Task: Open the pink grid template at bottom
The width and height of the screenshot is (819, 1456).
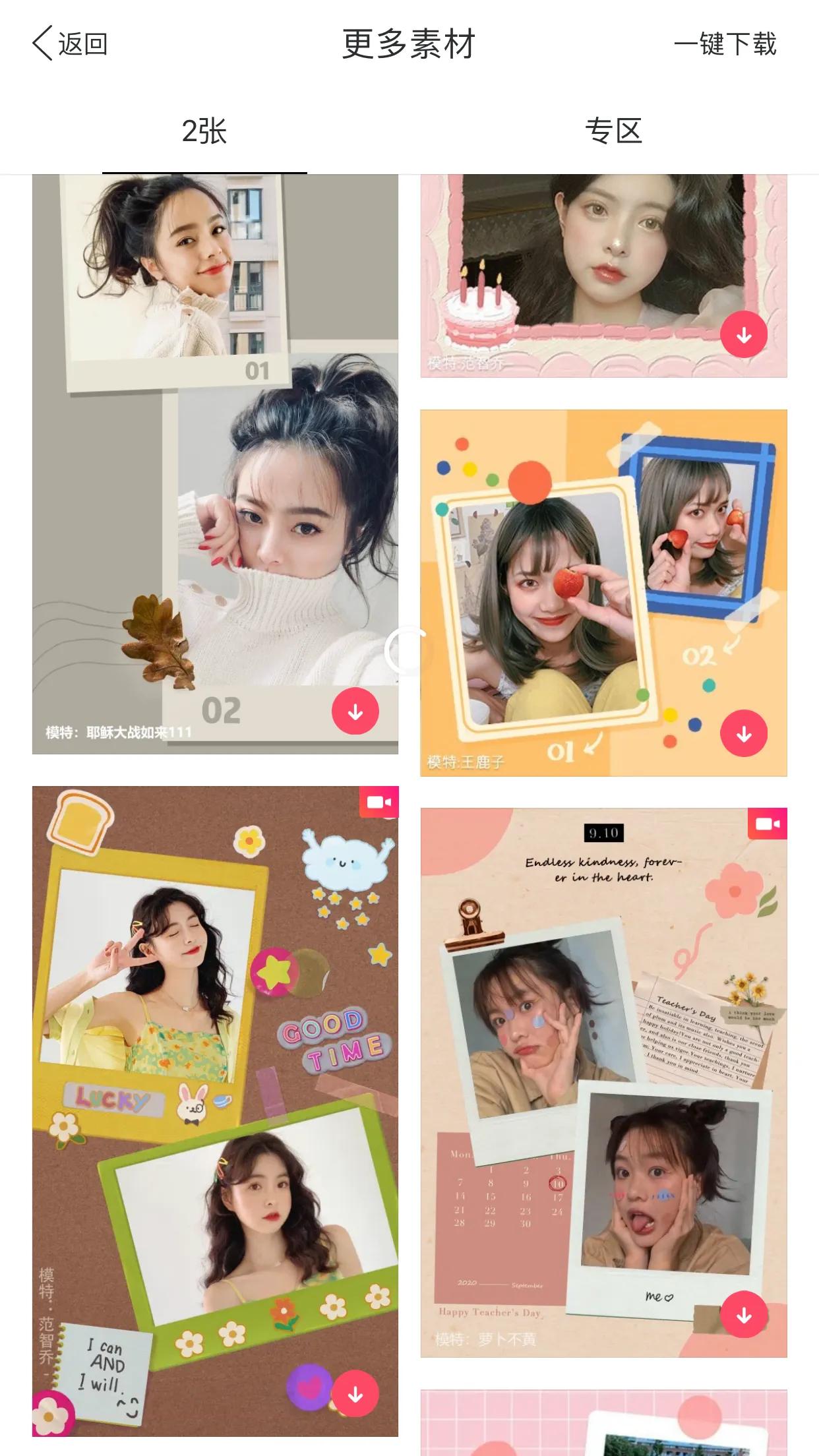Action: [603, 1424]
